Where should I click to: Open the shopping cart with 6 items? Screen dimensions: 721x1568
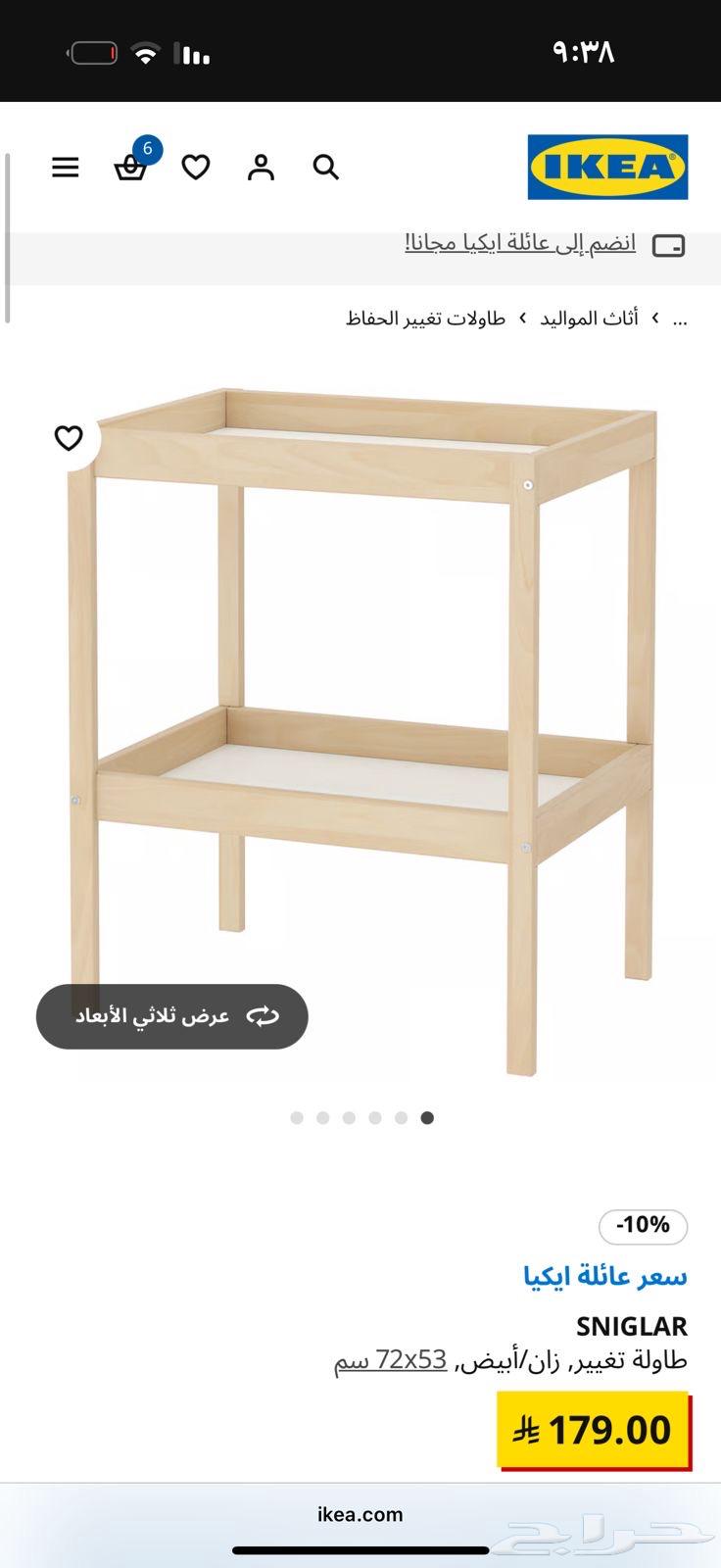(x=131, y=168)
